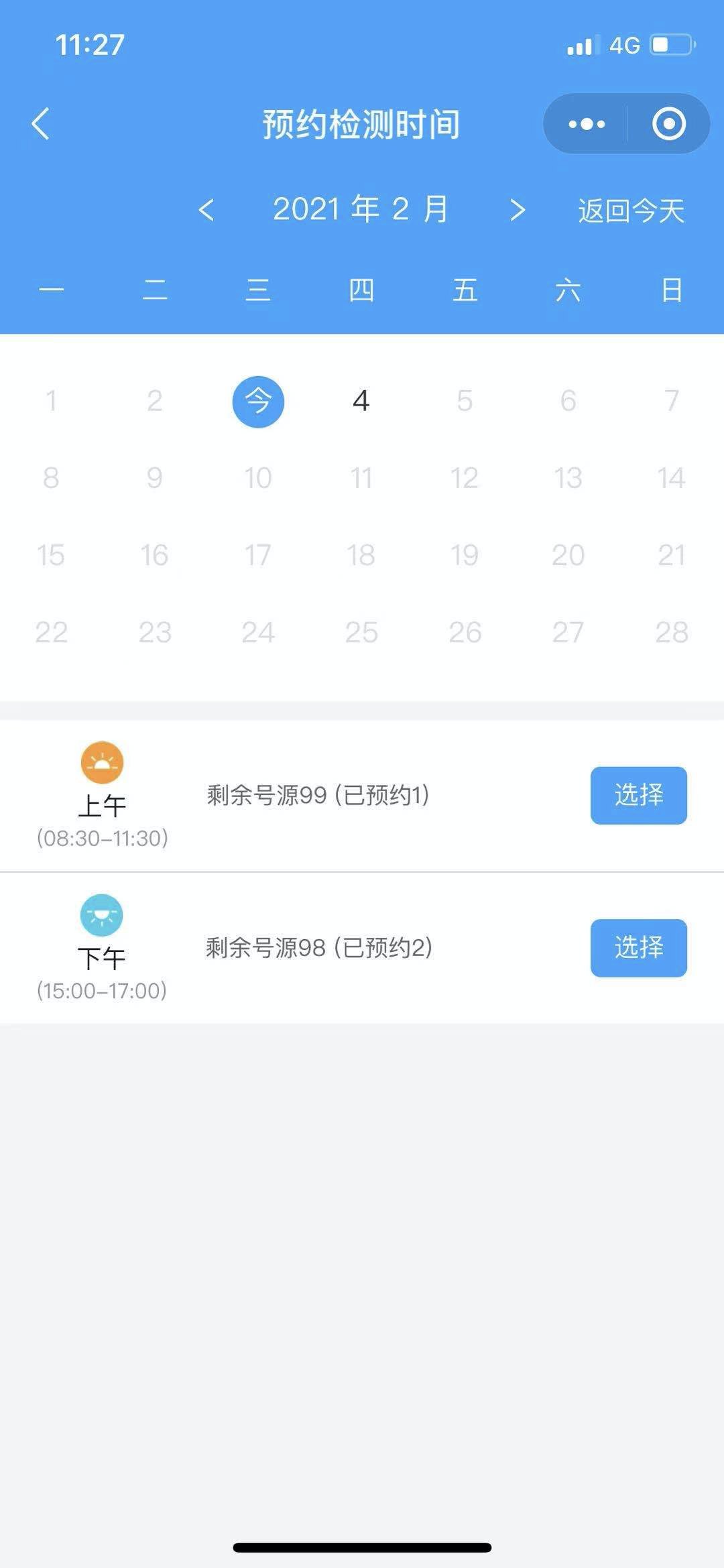Select the 下午 15:00–17:00 slot

point(638,947)
